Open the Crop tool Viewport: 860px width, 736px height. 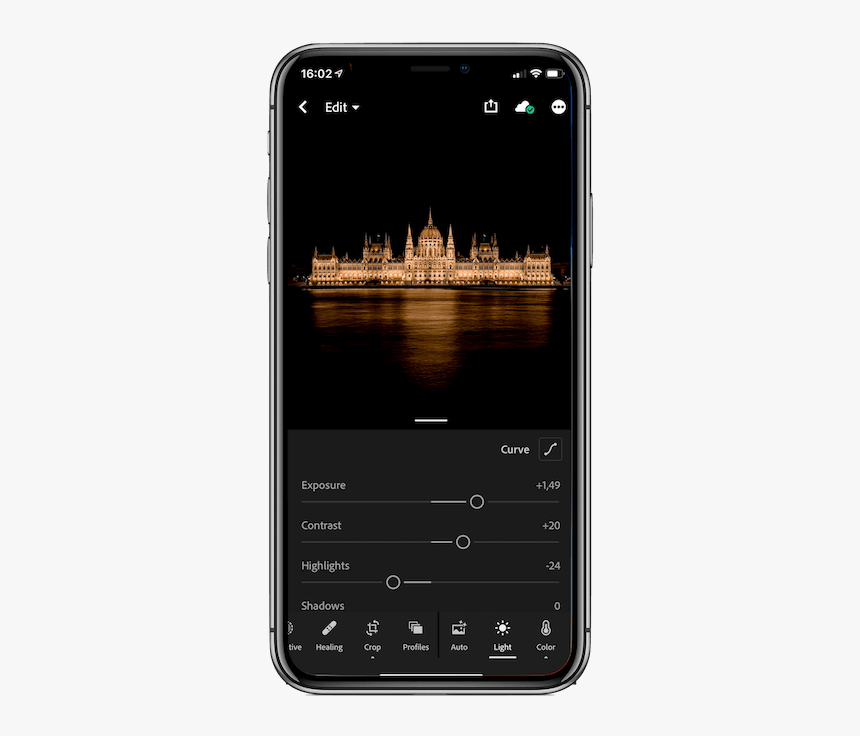(x=372, y=635)
